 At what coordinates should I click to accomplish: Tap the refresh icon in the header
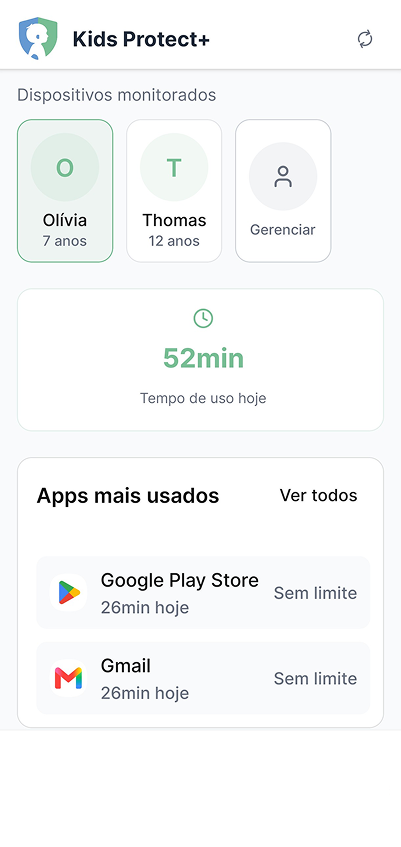point(365,39)
